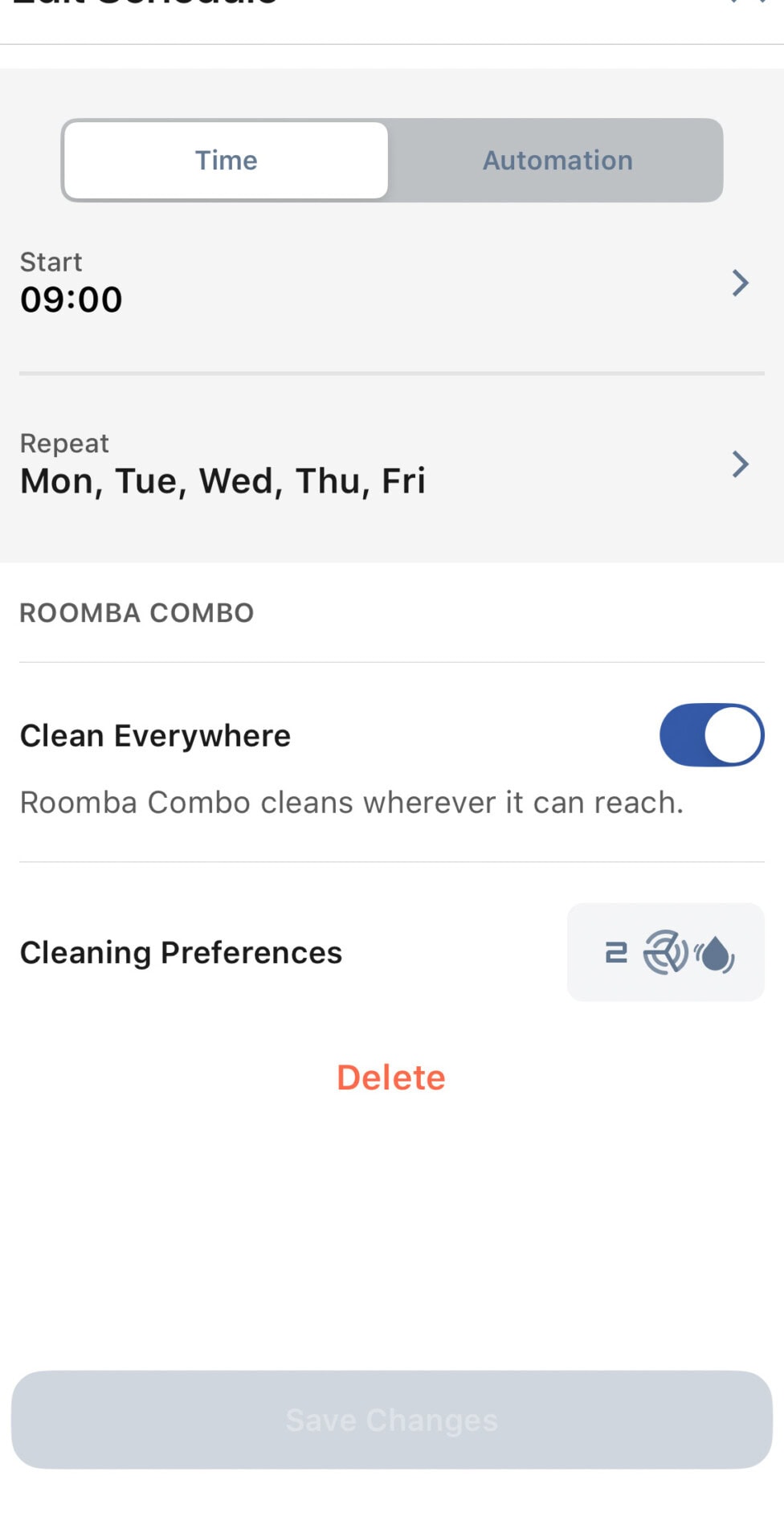This screenshot has width=784, height=1529.
Task: Open the Start time row
Action: click(392, 284)
